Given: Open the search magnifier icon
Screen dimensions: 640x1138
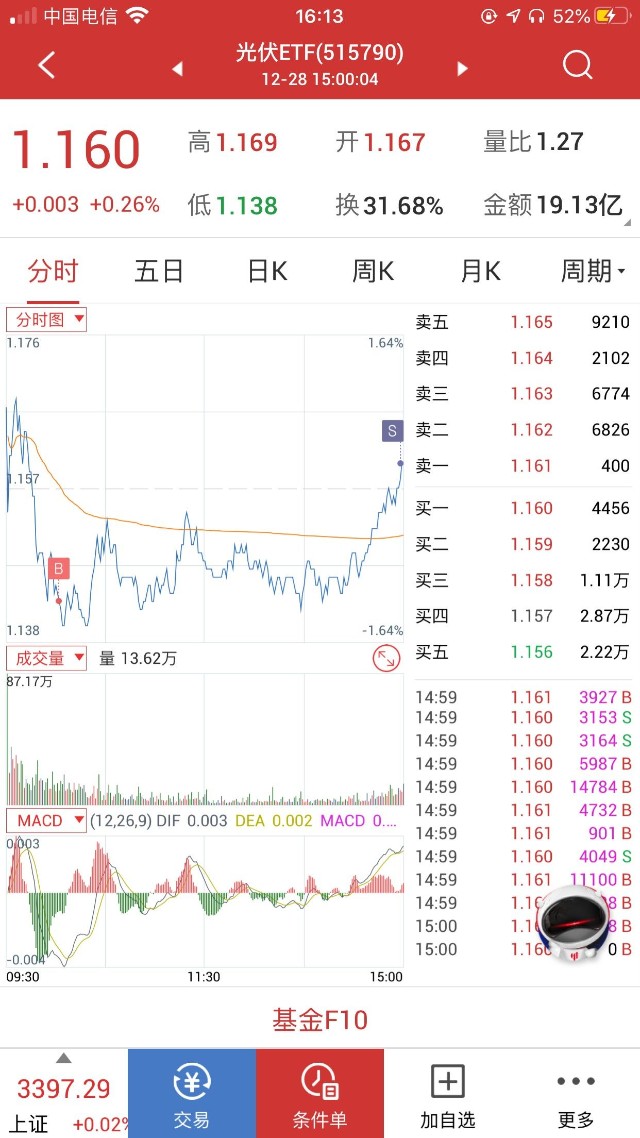Looking at the screenshot, I should click(578, 65).
